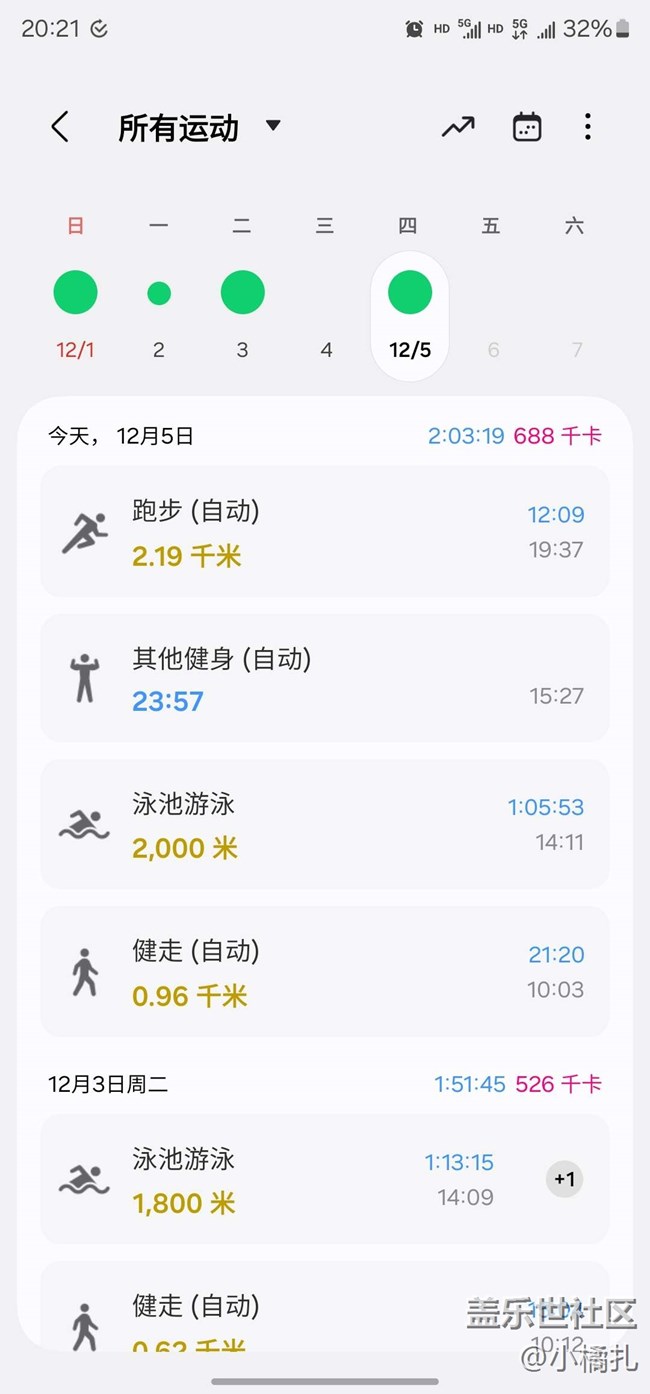
Task: Tap the +1 badge on the 1,800 米 swim
Action: (x=565, y=1179)
